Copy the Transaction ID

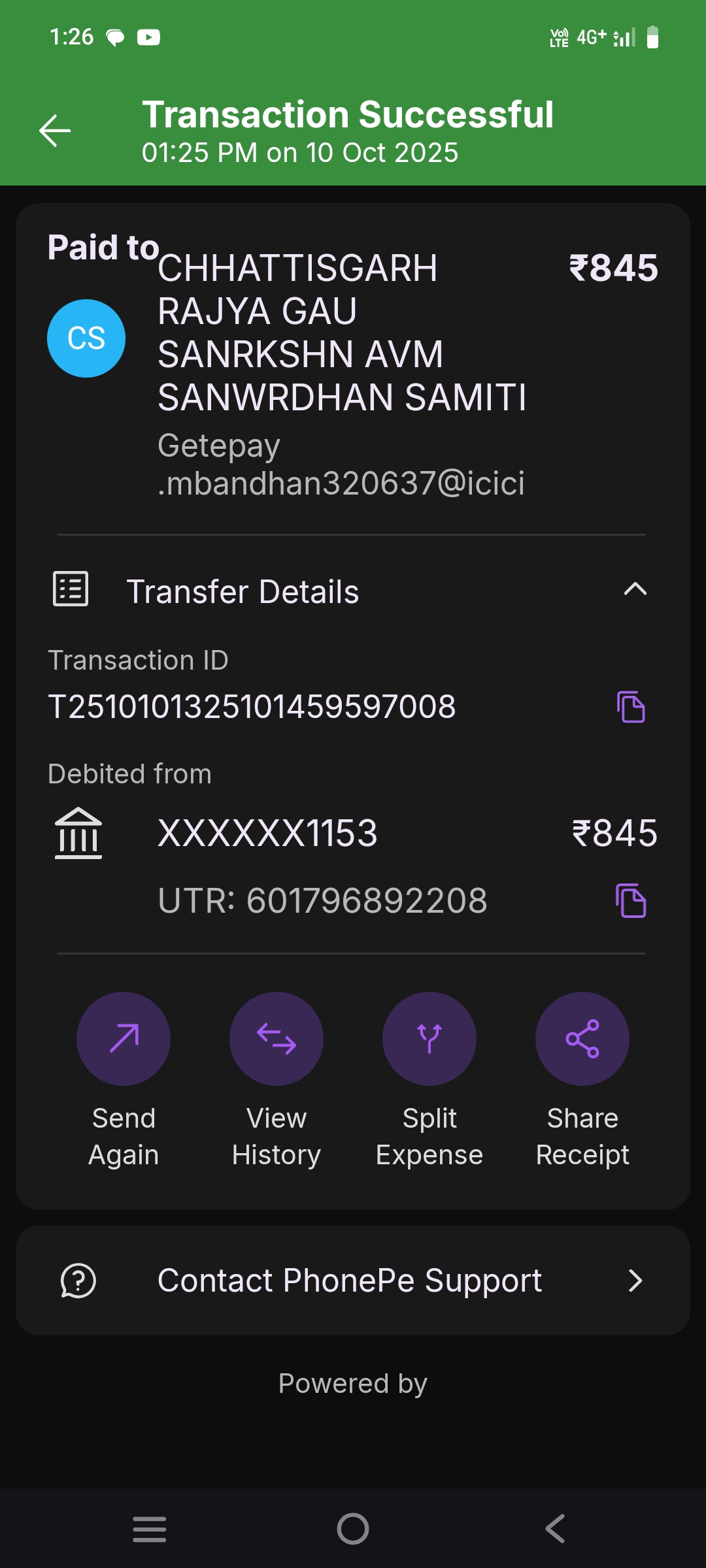(x=631, y=707)
